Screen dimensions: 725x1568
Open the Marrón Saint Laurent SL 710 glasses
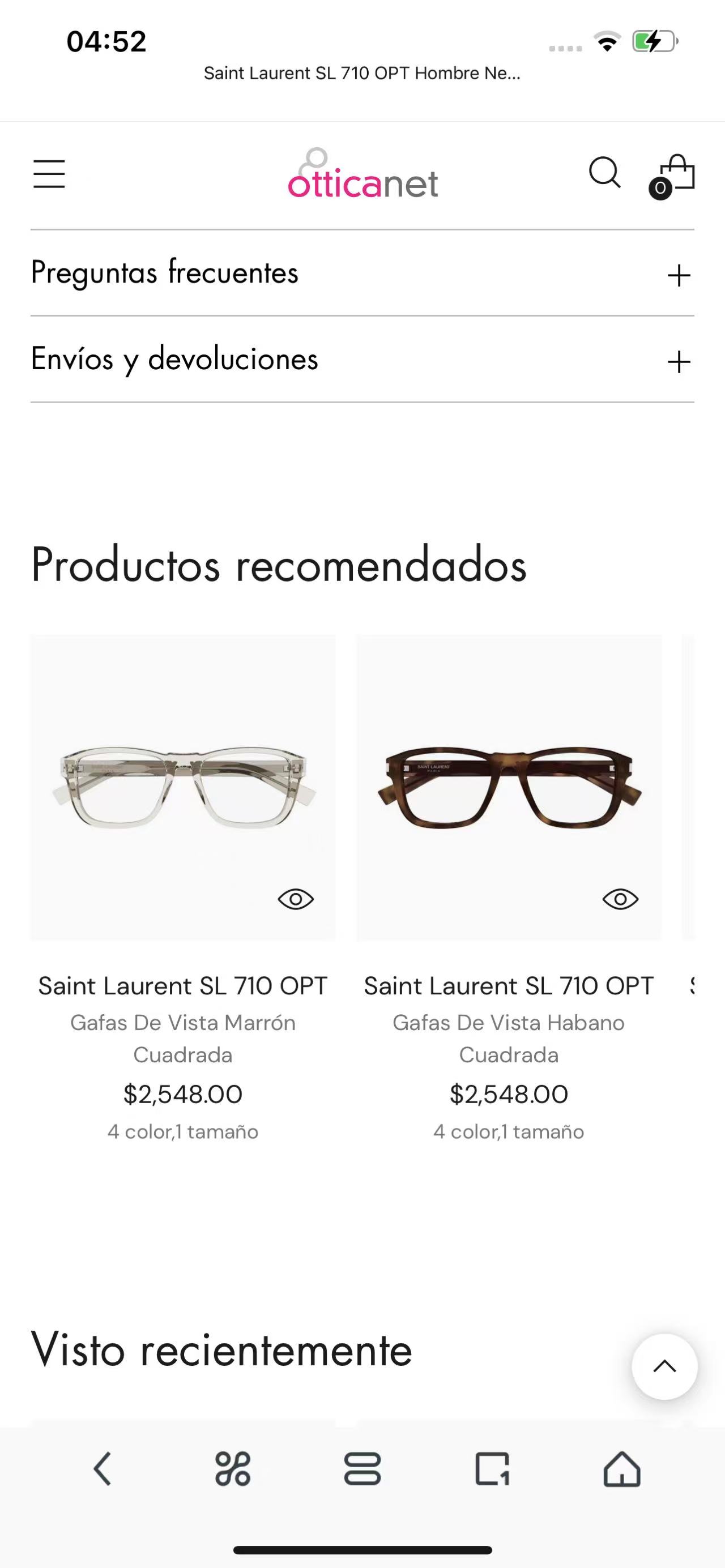point(182,788)
